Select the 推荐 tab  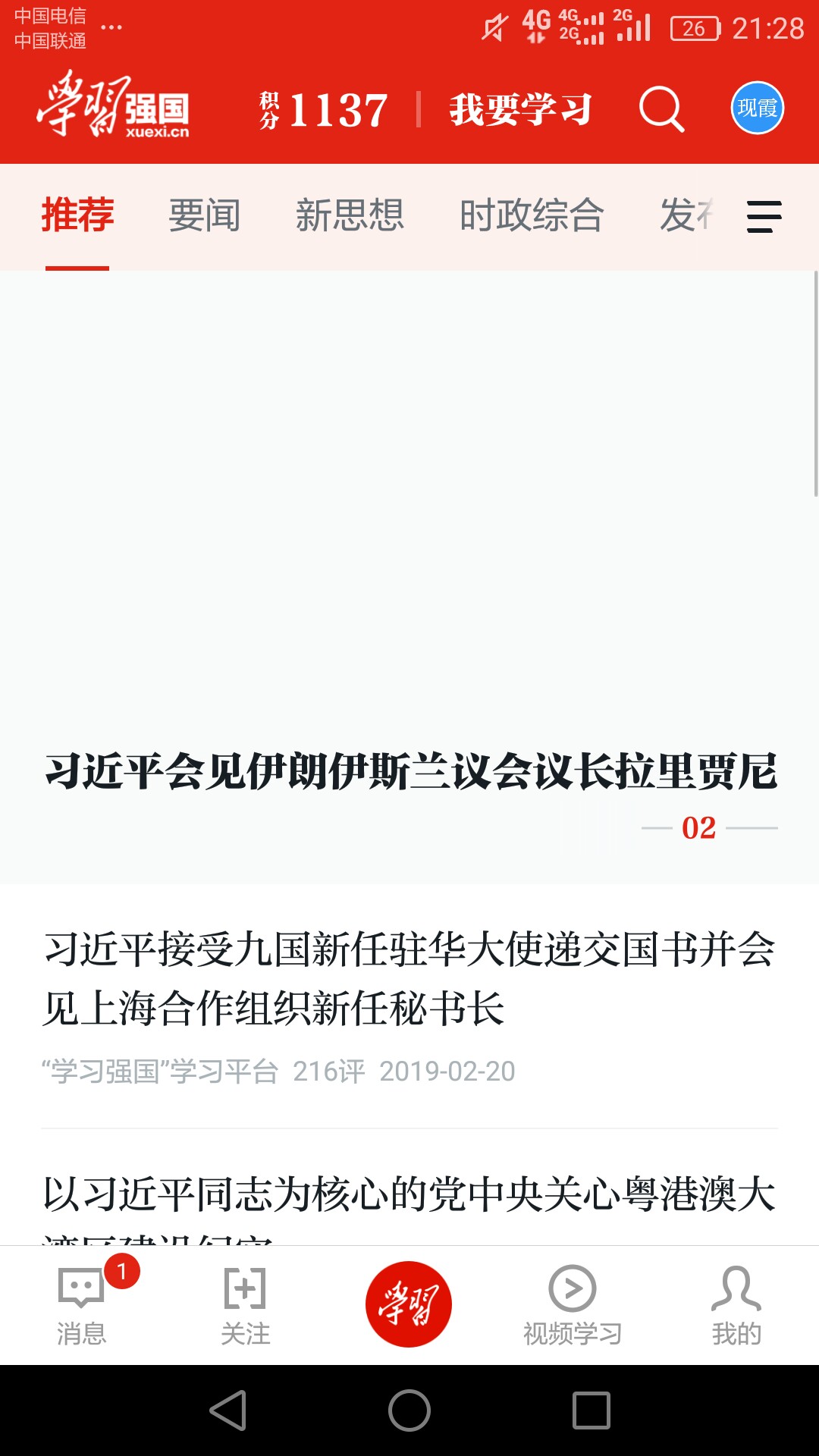click(x=77, y=215)
